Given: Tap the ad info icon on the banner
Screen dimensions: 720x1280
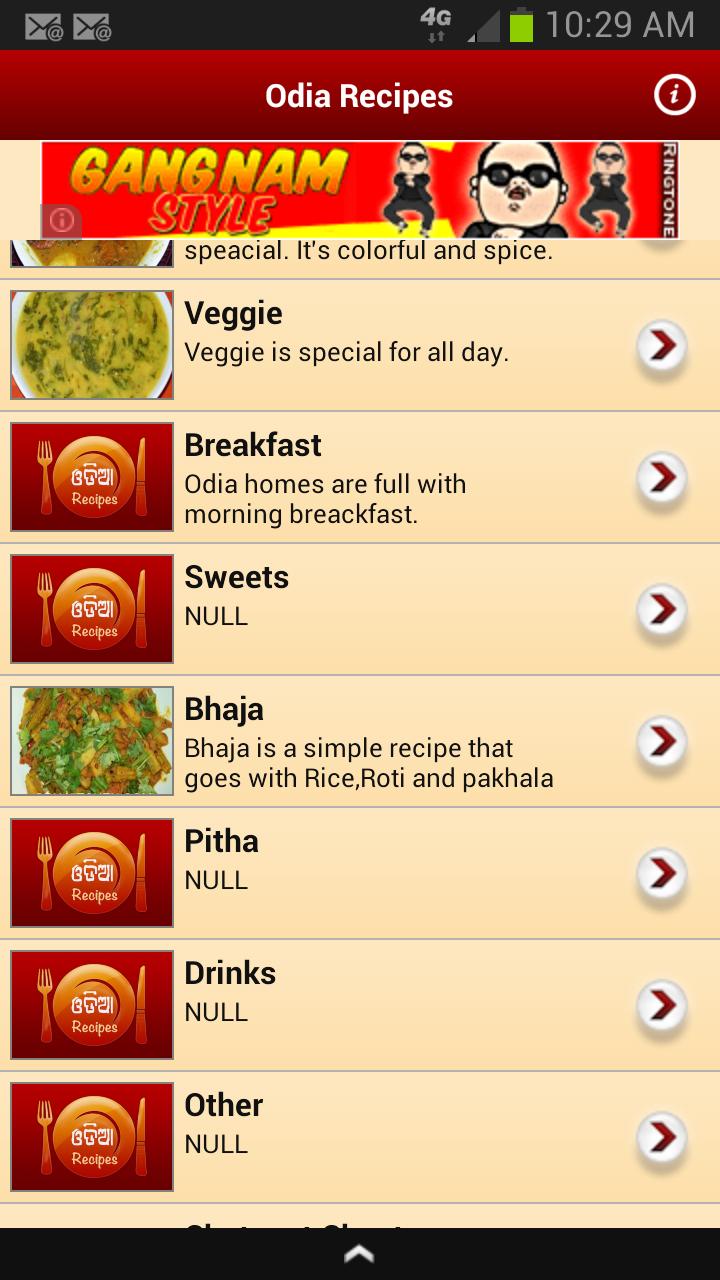Looking at the screenshot, I should [x=61, y=220].
